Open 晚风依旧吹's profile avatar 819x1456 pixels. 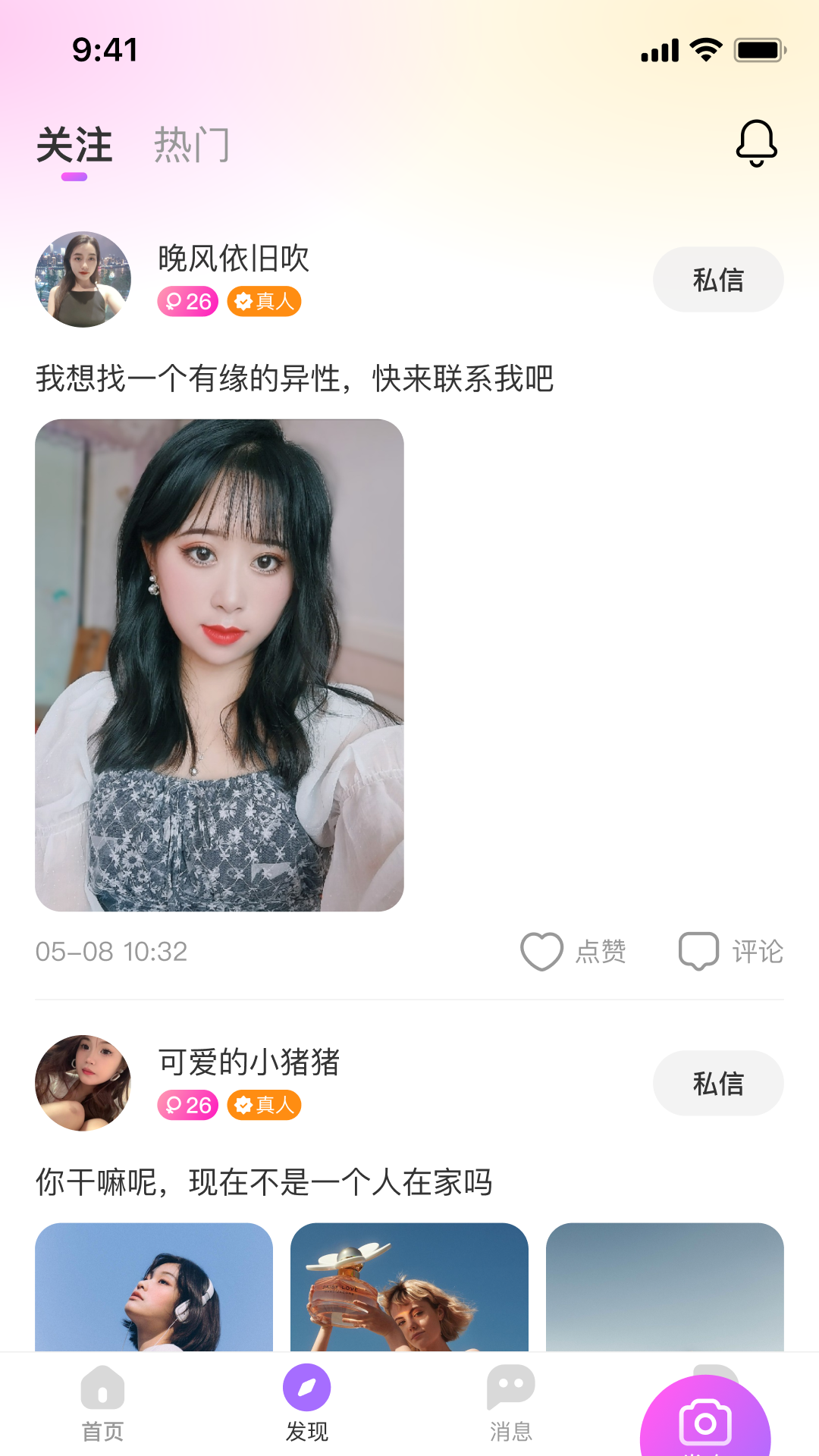[83, 279]
